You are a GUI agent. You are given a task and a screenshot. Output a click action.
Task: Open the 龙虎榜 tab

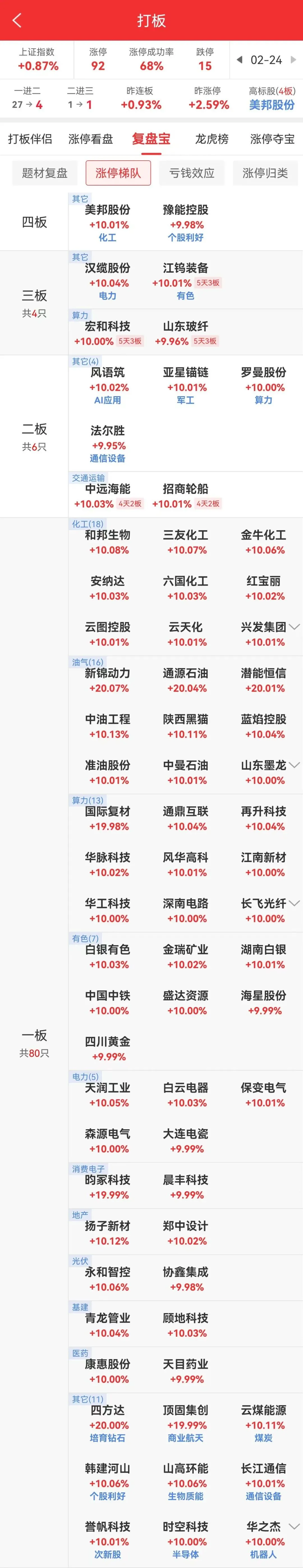click(212, 139)
